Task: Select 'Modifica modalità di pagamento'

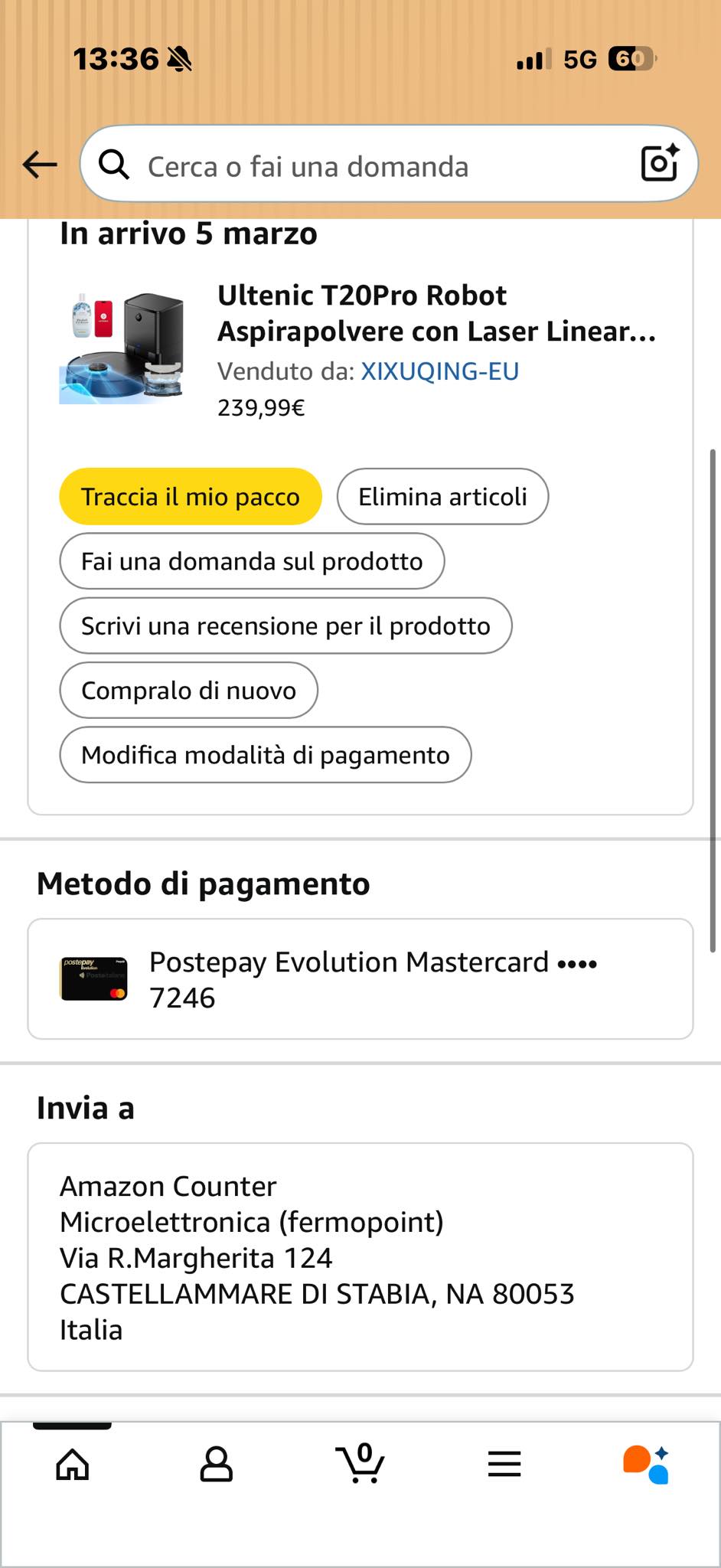Action: tap(265, 755)
